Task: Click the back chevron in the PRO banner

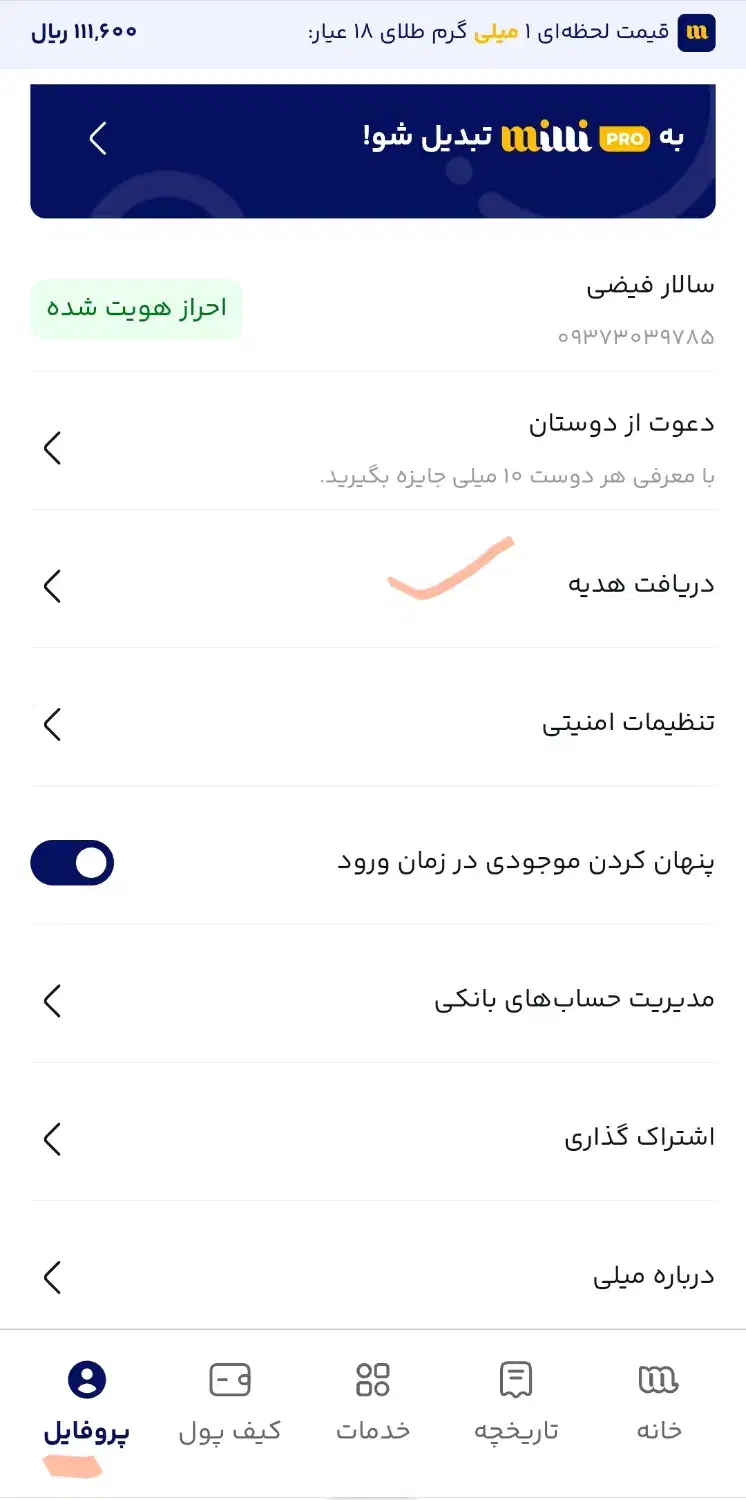Action: tap(97, 138)
